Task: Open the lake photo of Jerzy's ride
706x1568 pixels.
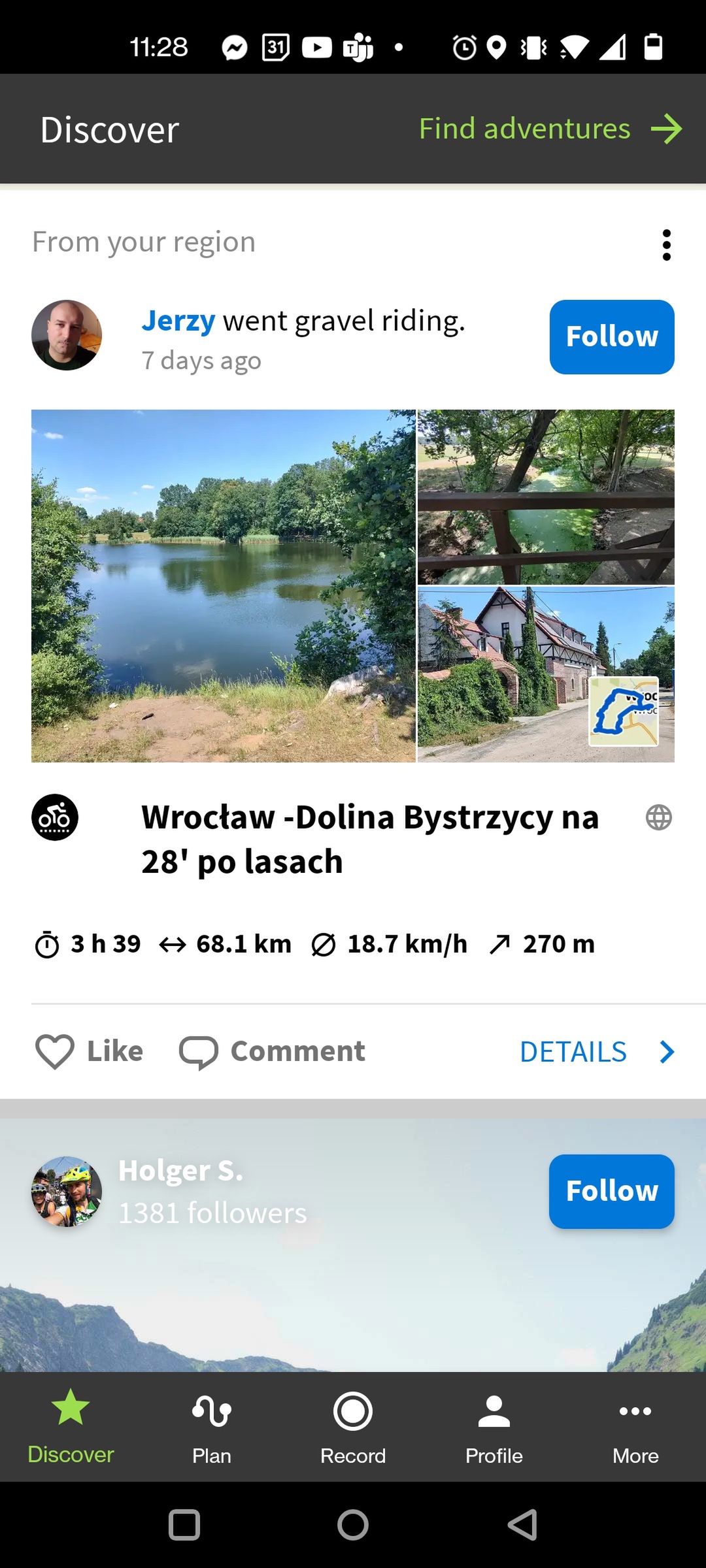Action: pyautogui.click(x=224, y=585)
